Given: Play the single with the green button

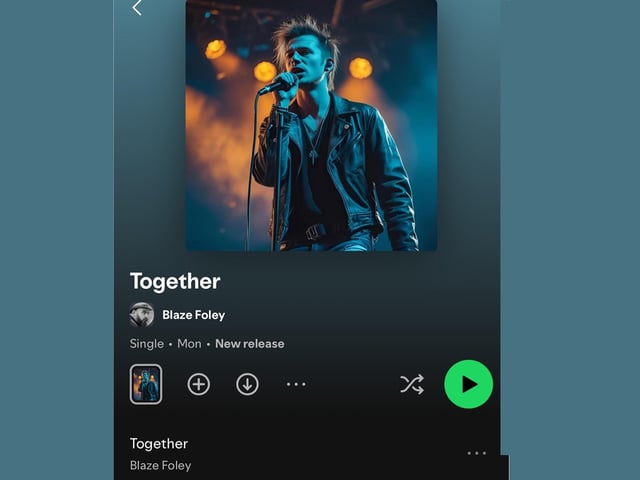Looking at the screenshot, I should (468, 384).
